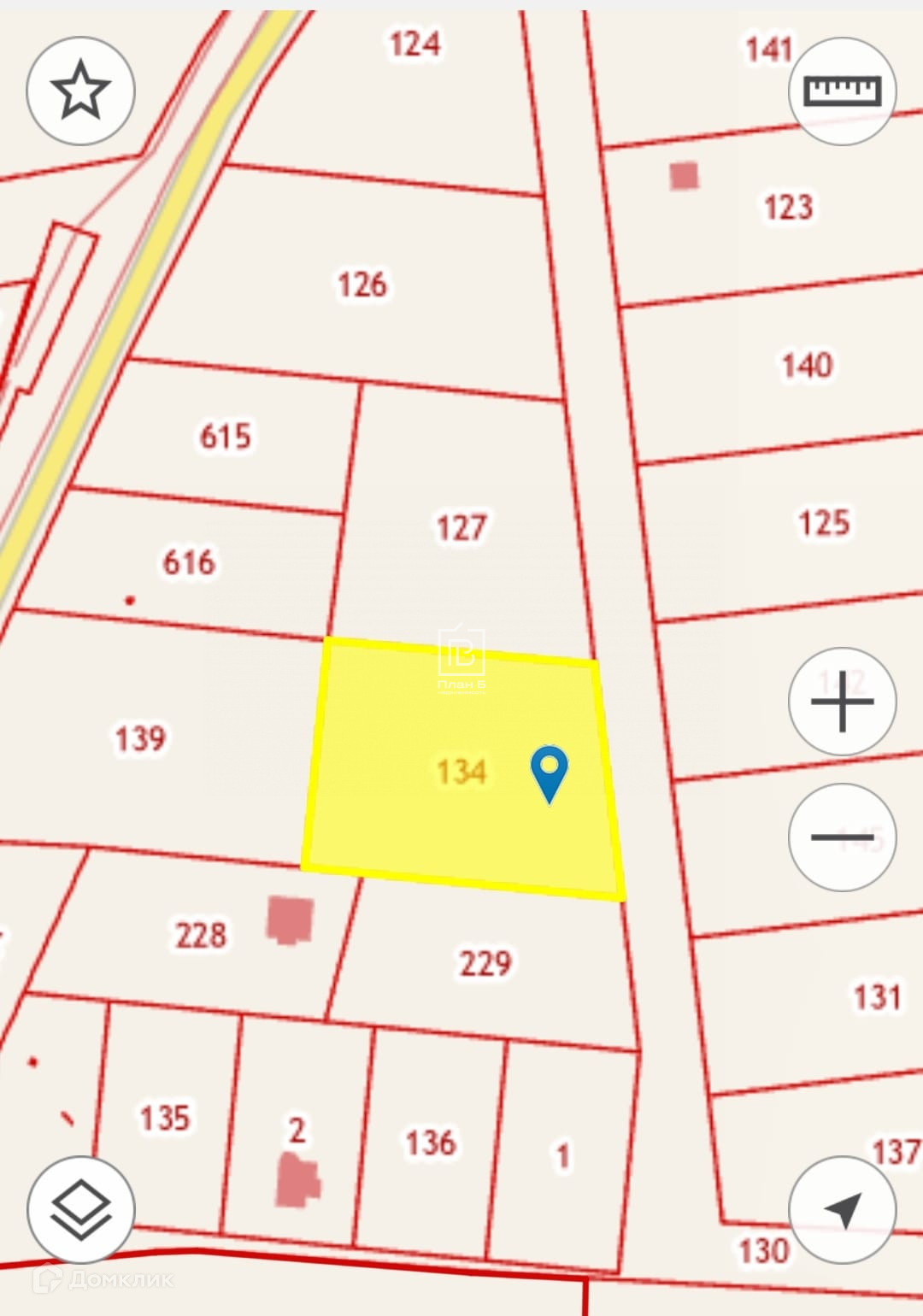Open the map layers selector

tap(81, 1210)
